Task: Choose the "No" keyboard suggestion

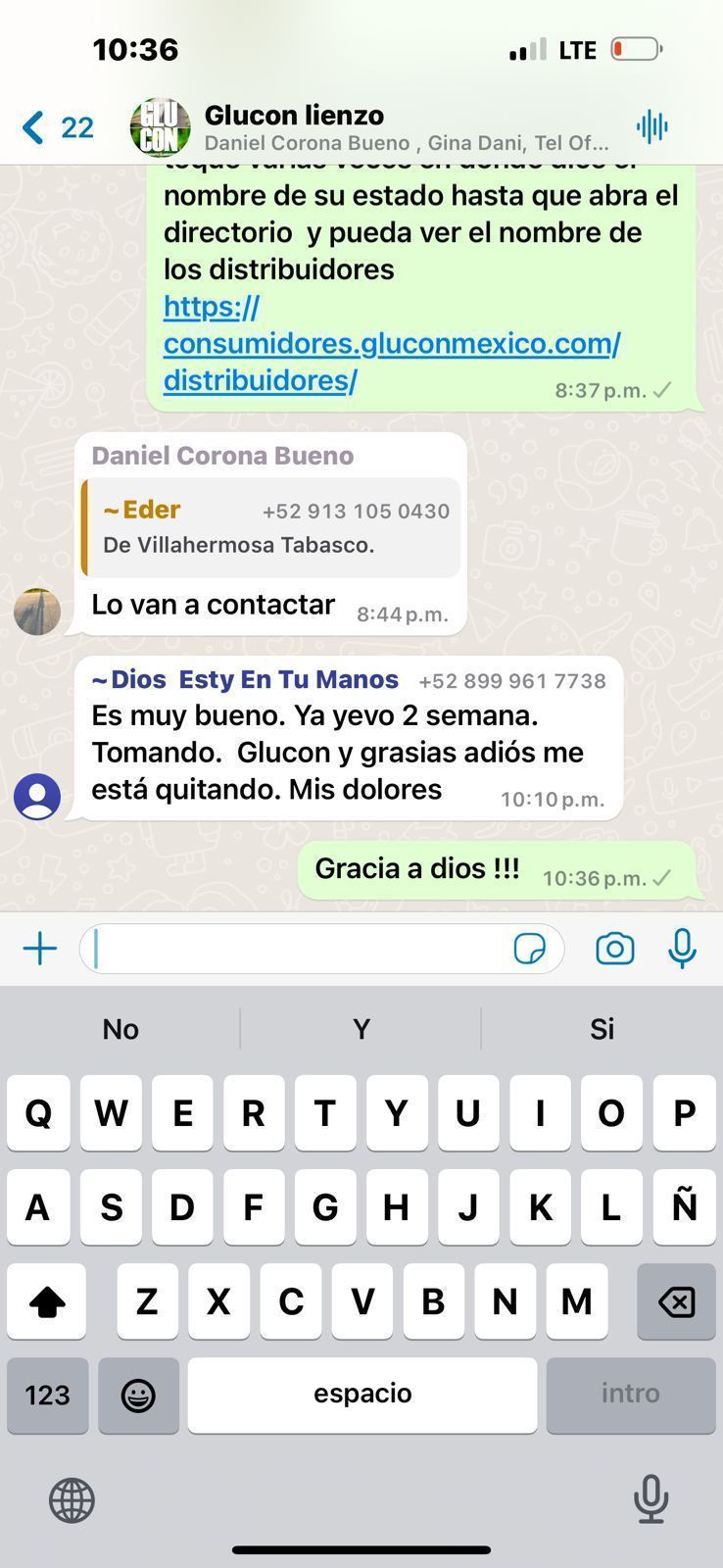Action: (x=120, y=1029)
